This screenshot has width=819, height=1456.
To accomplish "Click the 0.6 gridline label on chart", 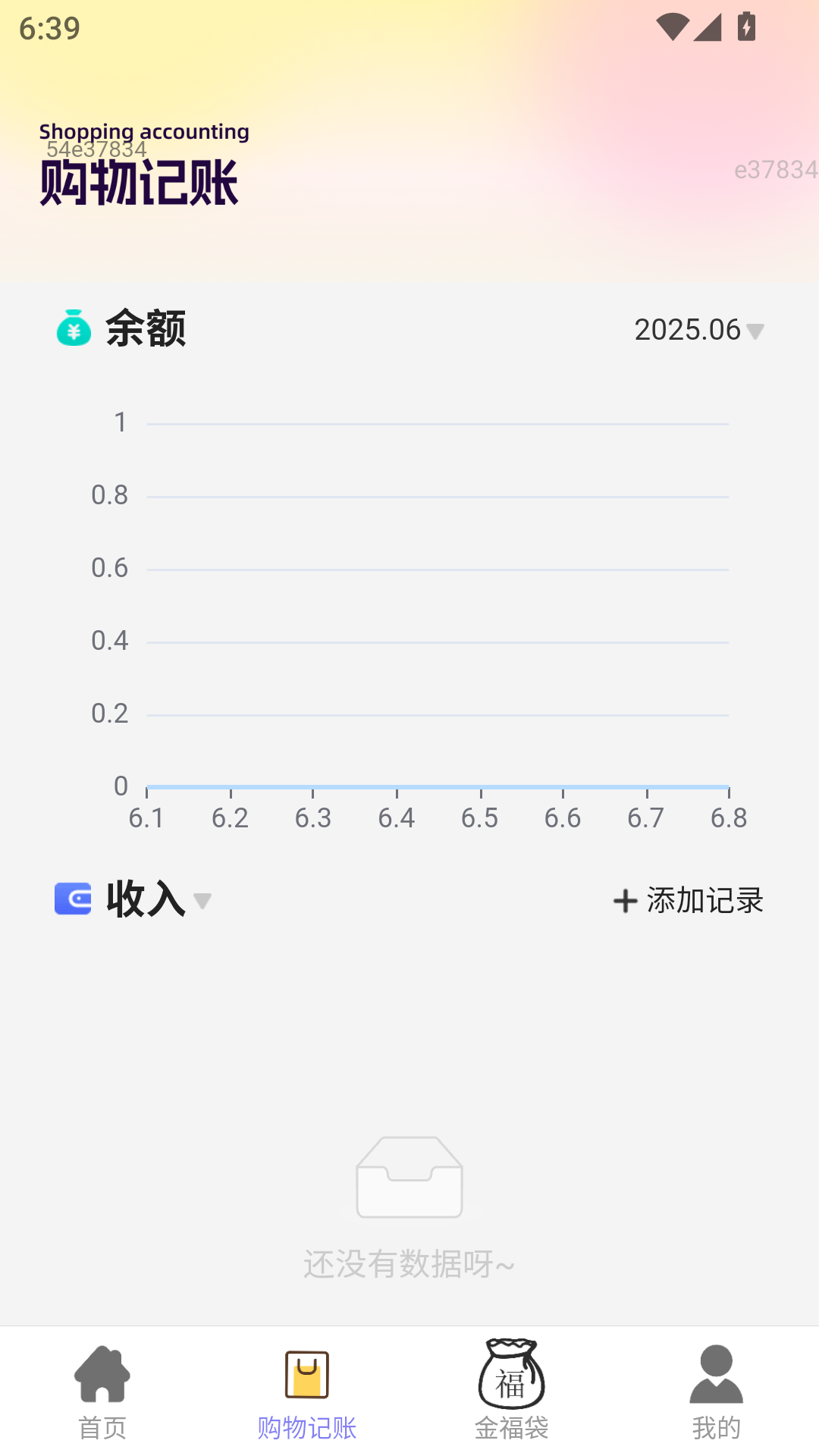I will coord(109,568).
